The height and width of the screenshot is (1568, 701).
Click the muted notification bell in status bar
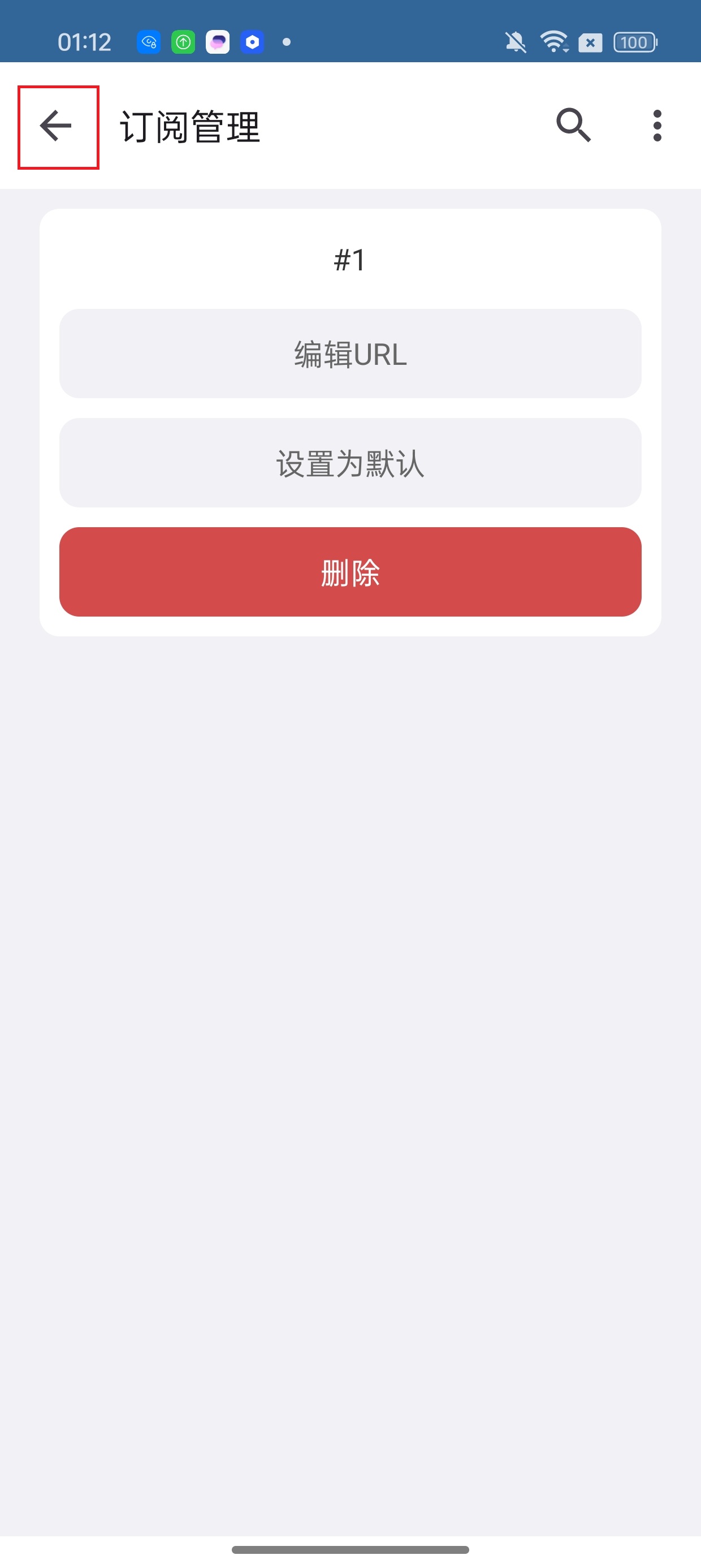[517, 41]
